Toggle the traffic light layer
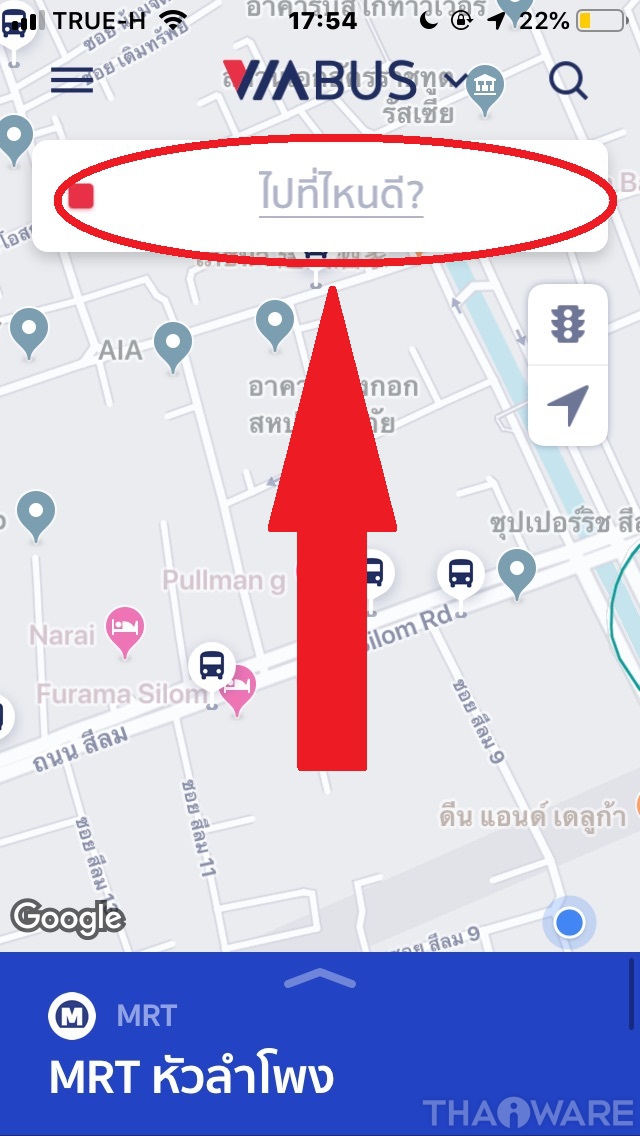The height and width of the screenshot is (1136, 640). (x=568, y=324)
